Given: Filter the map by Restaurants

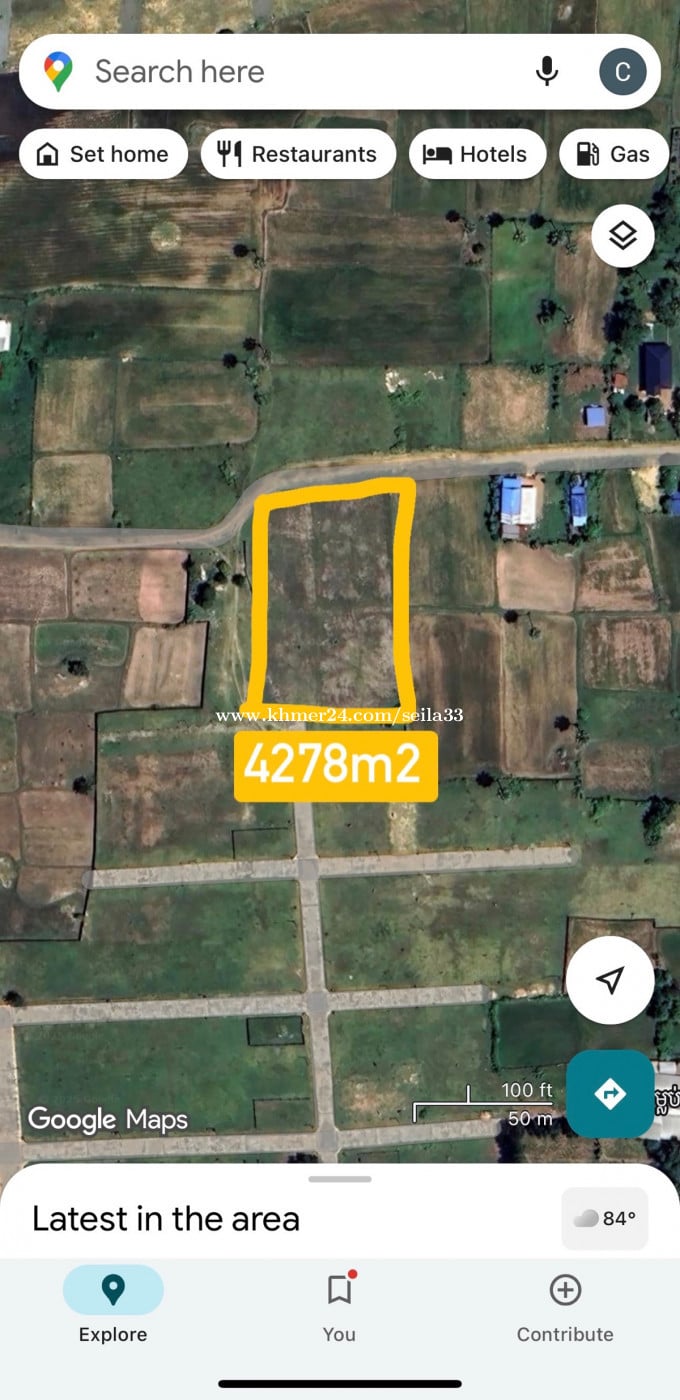Looking at the screenshot, I should click(x=298, y=154).
